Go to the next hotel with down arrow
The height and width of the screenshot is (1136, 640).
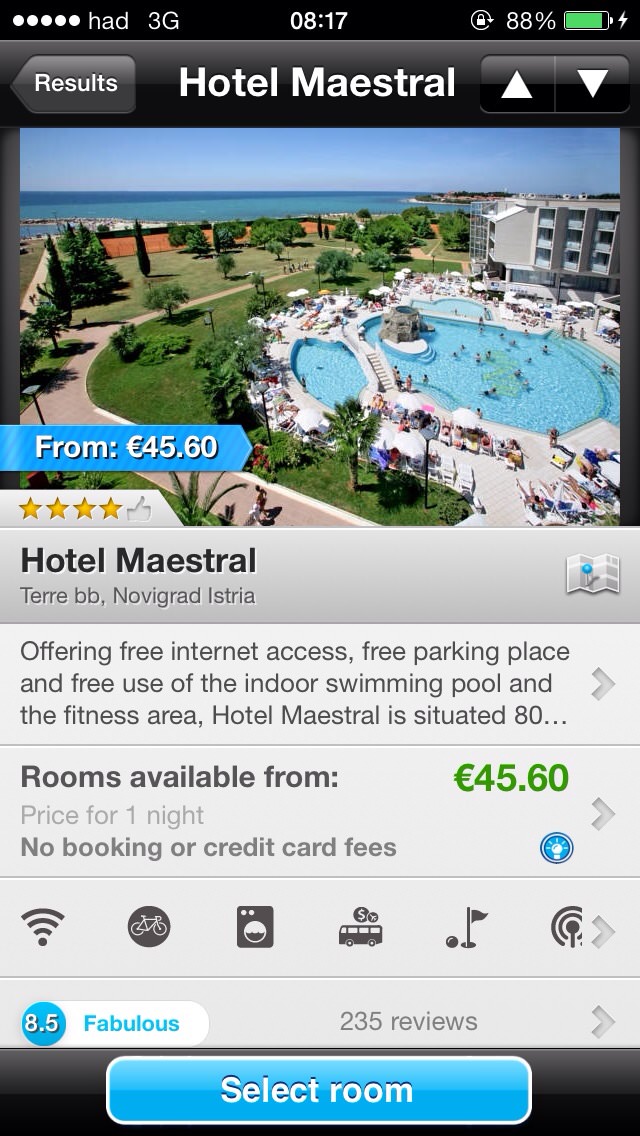[x=593, y=85]
